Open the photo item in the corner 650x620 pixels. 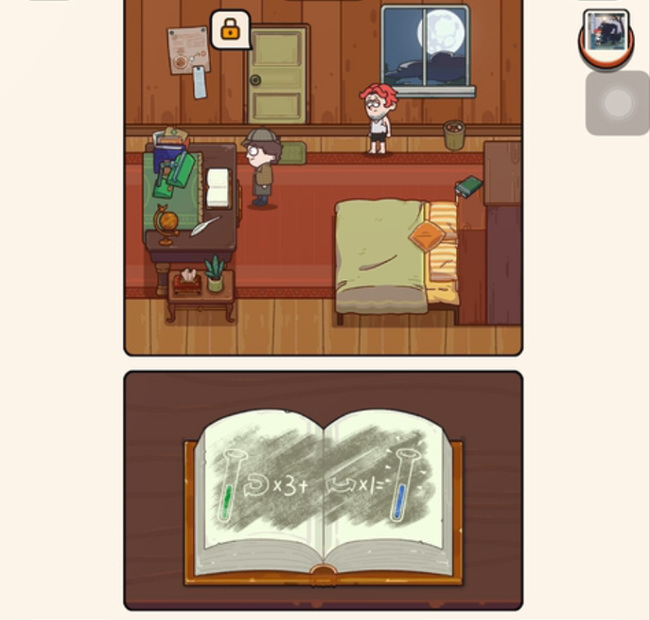(x=606, y=34)
